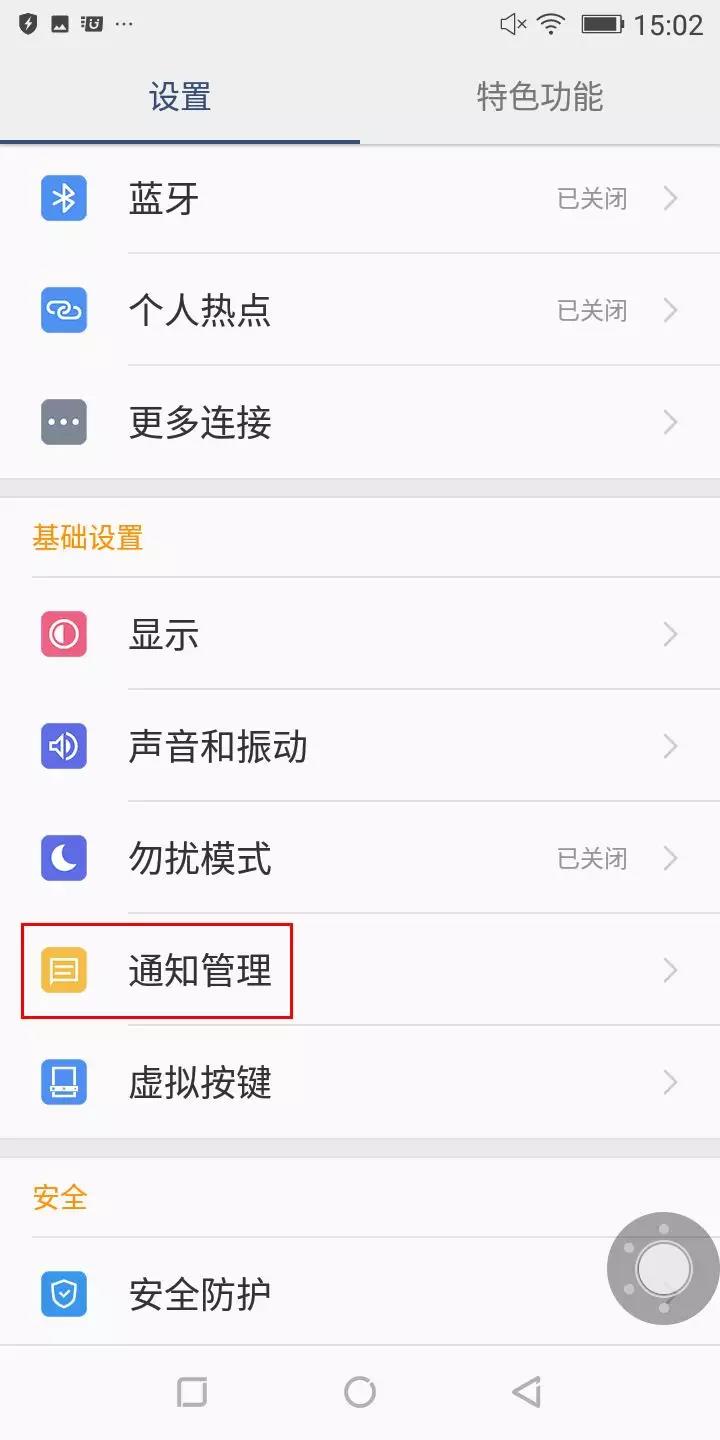This screenshot has width=720, height=1440.
Task: Open 蓝牙 settings
Action: pyautogui.click(x=360, y=198)
